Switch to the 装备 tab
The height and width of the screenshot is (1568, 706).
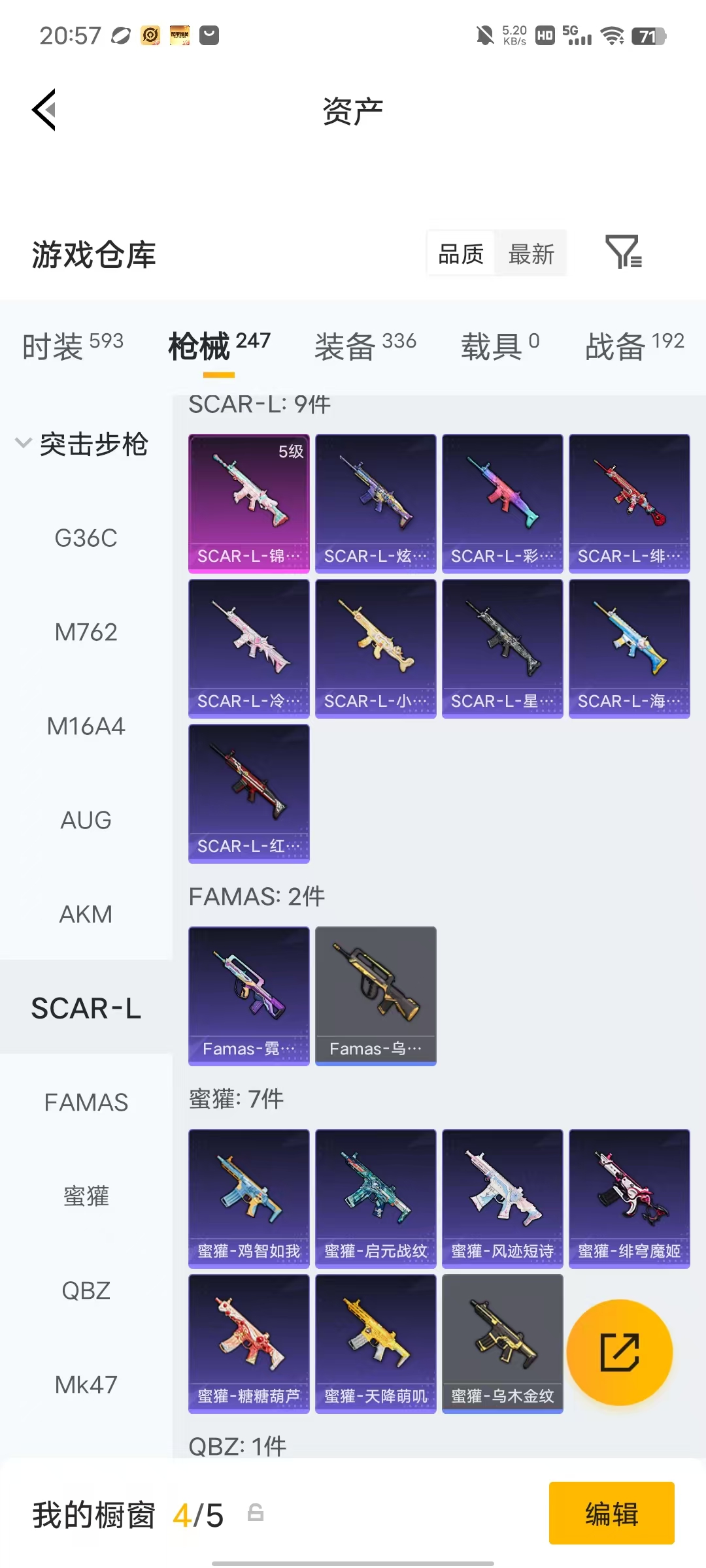point(365,346)
